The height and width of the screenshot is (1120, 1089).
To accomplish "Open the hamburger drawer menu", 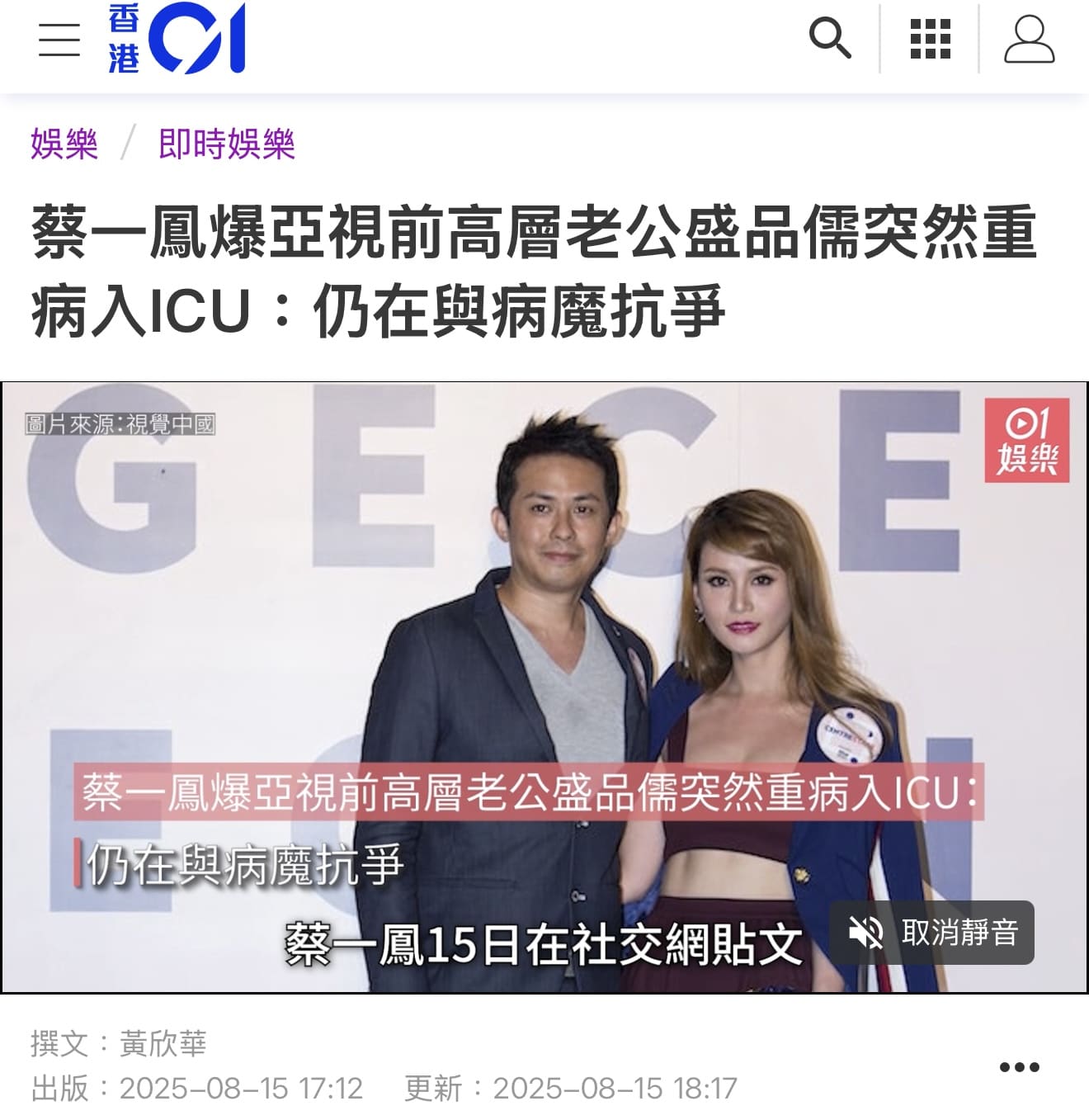I will [x=59, y=39].
